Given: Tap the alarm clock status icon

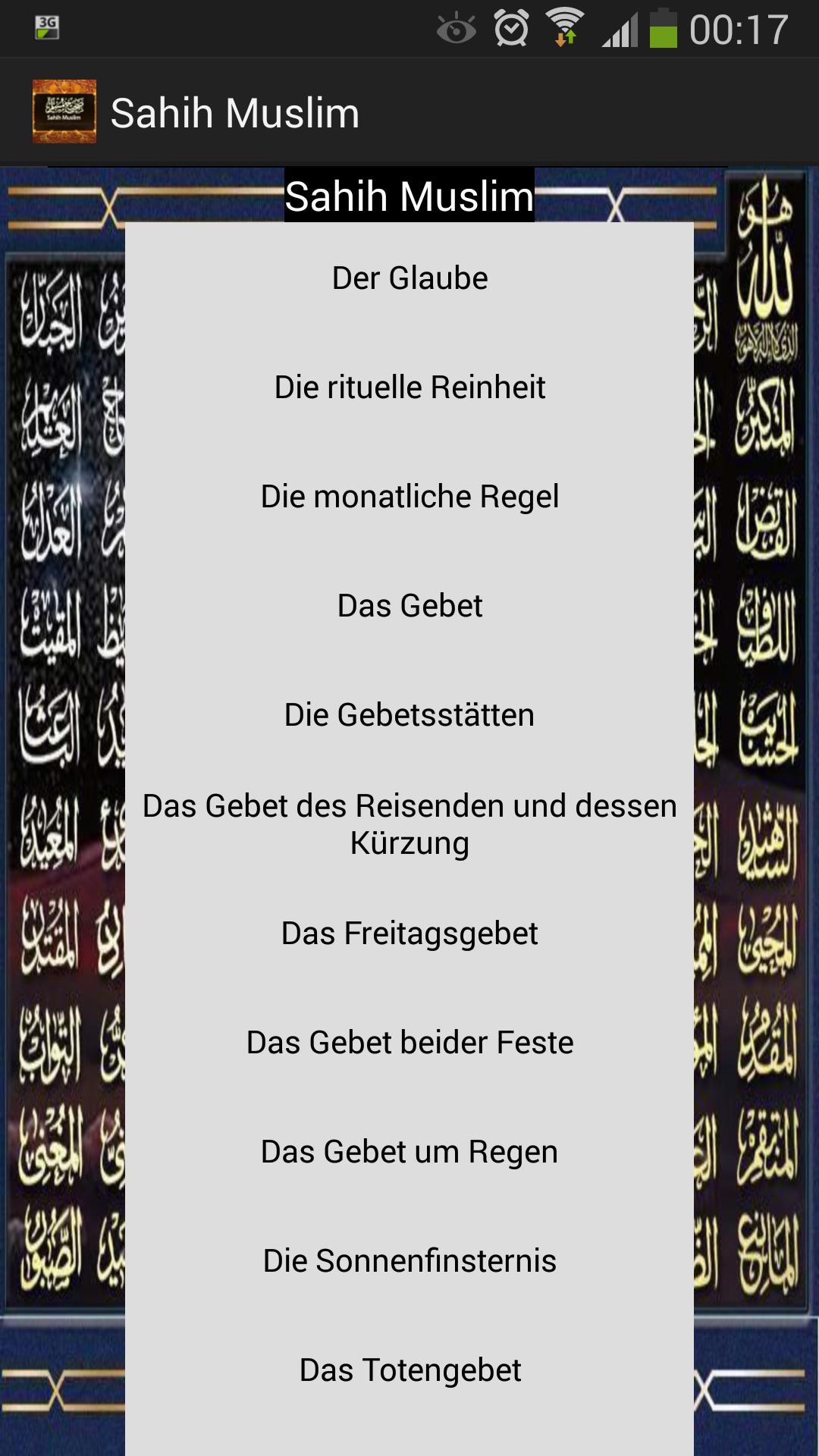Looking at the screenshot, I should (510, 29).
